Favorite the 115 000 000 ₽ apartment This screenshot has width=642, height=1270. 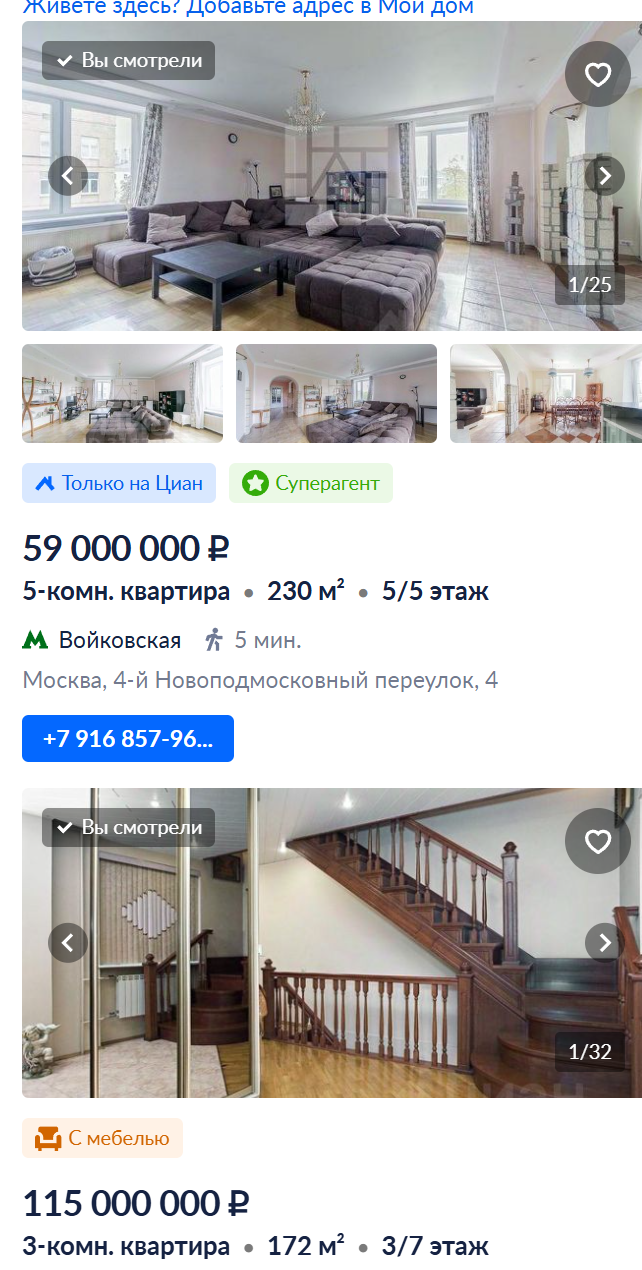(597, 841)
